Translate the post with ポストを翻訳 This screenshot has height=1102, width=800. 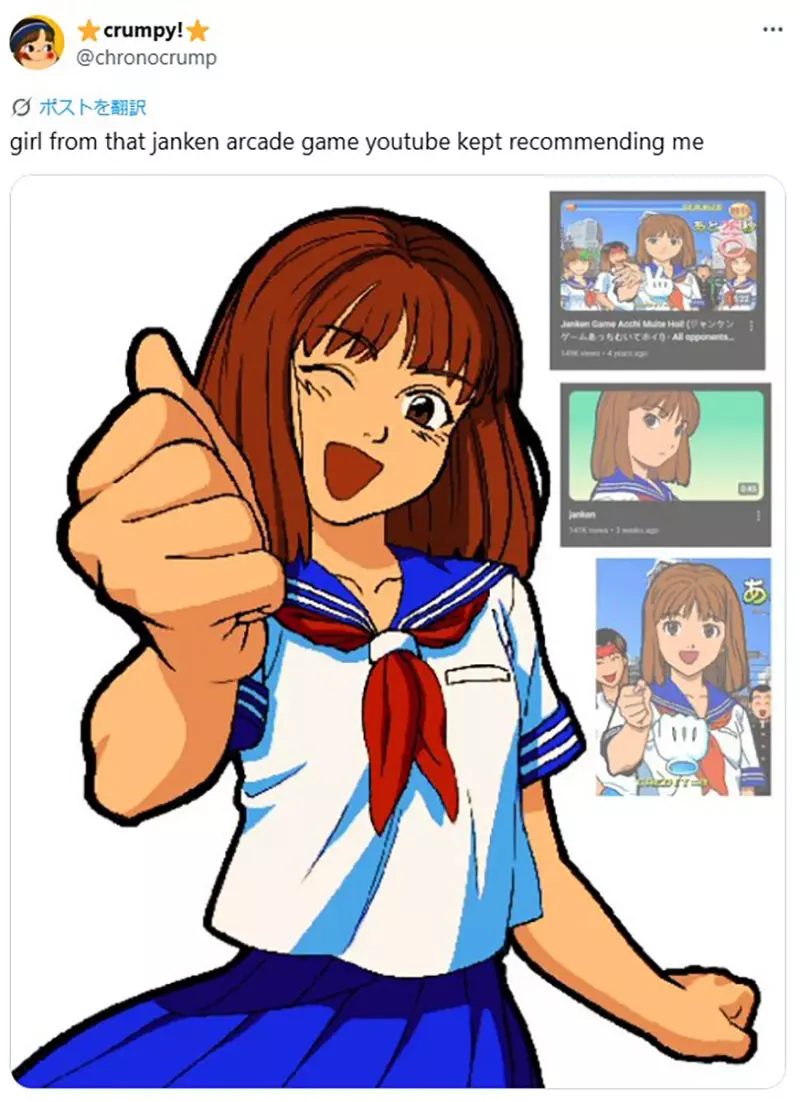[x=91, y=107]
